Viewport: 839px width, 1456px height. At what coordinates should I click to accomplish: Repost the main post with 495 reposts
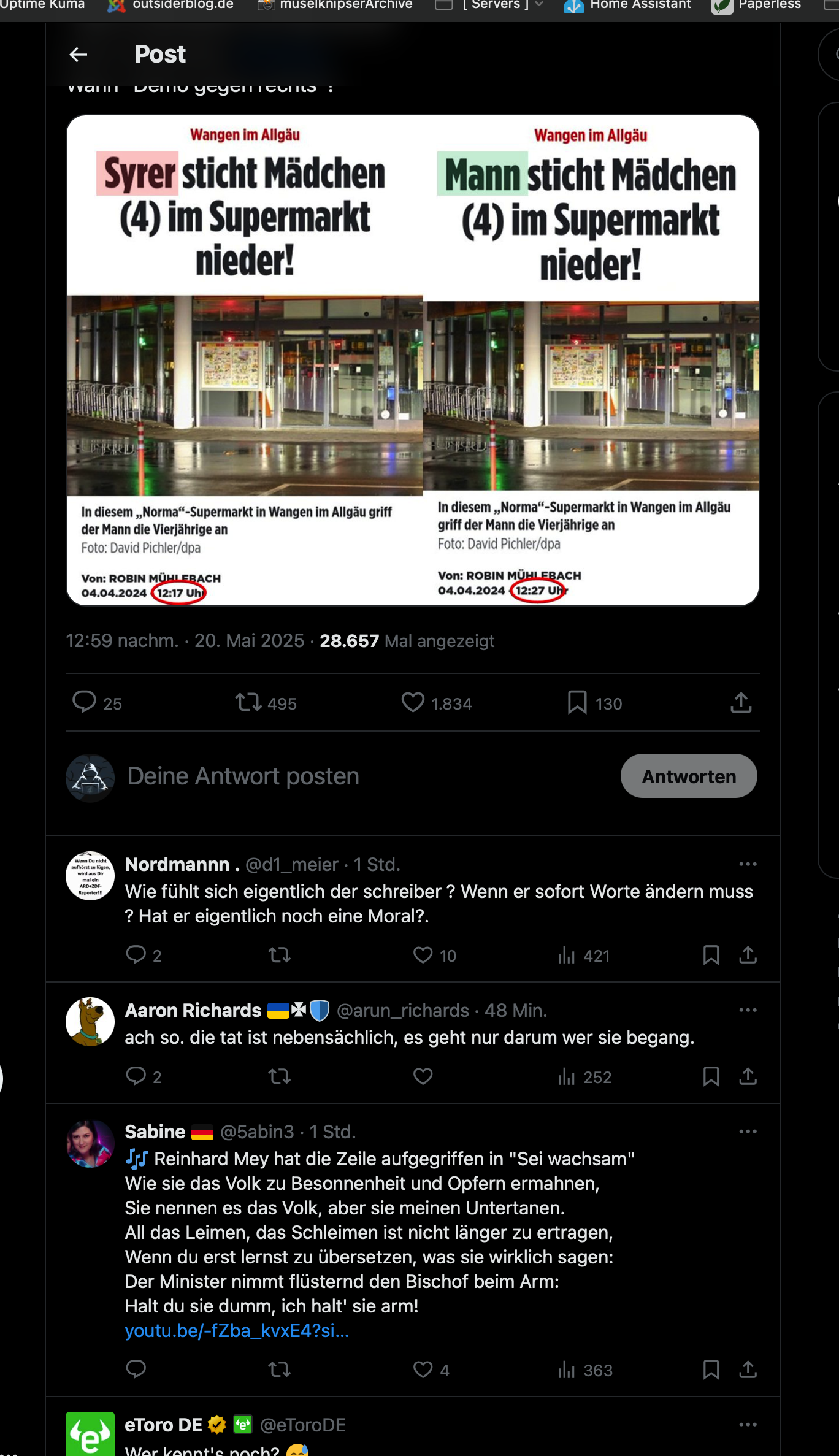pos(266,703)
